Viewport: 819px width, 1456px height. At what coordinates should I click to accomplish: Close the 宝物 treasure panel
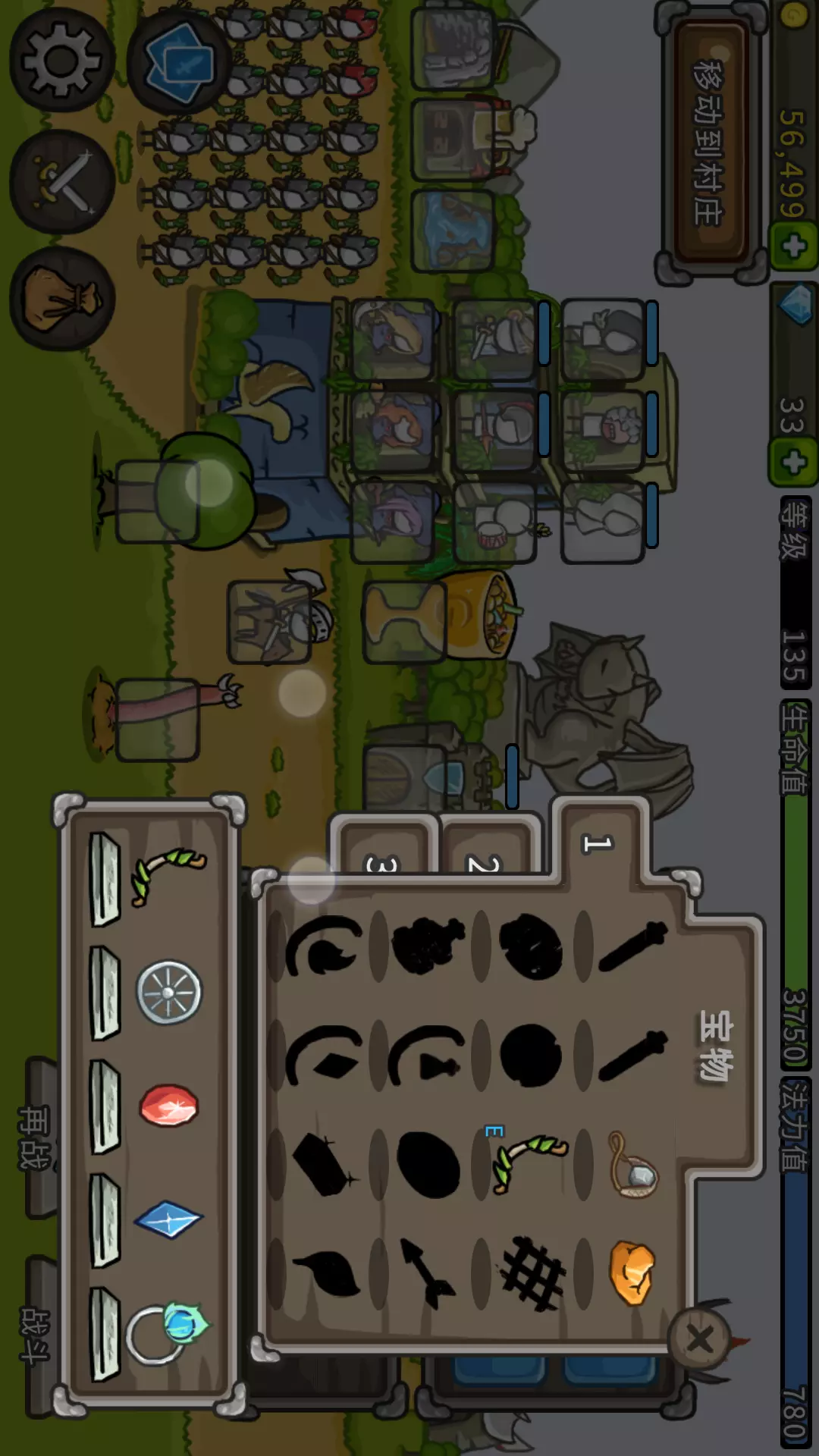(x=700, y=1339)
